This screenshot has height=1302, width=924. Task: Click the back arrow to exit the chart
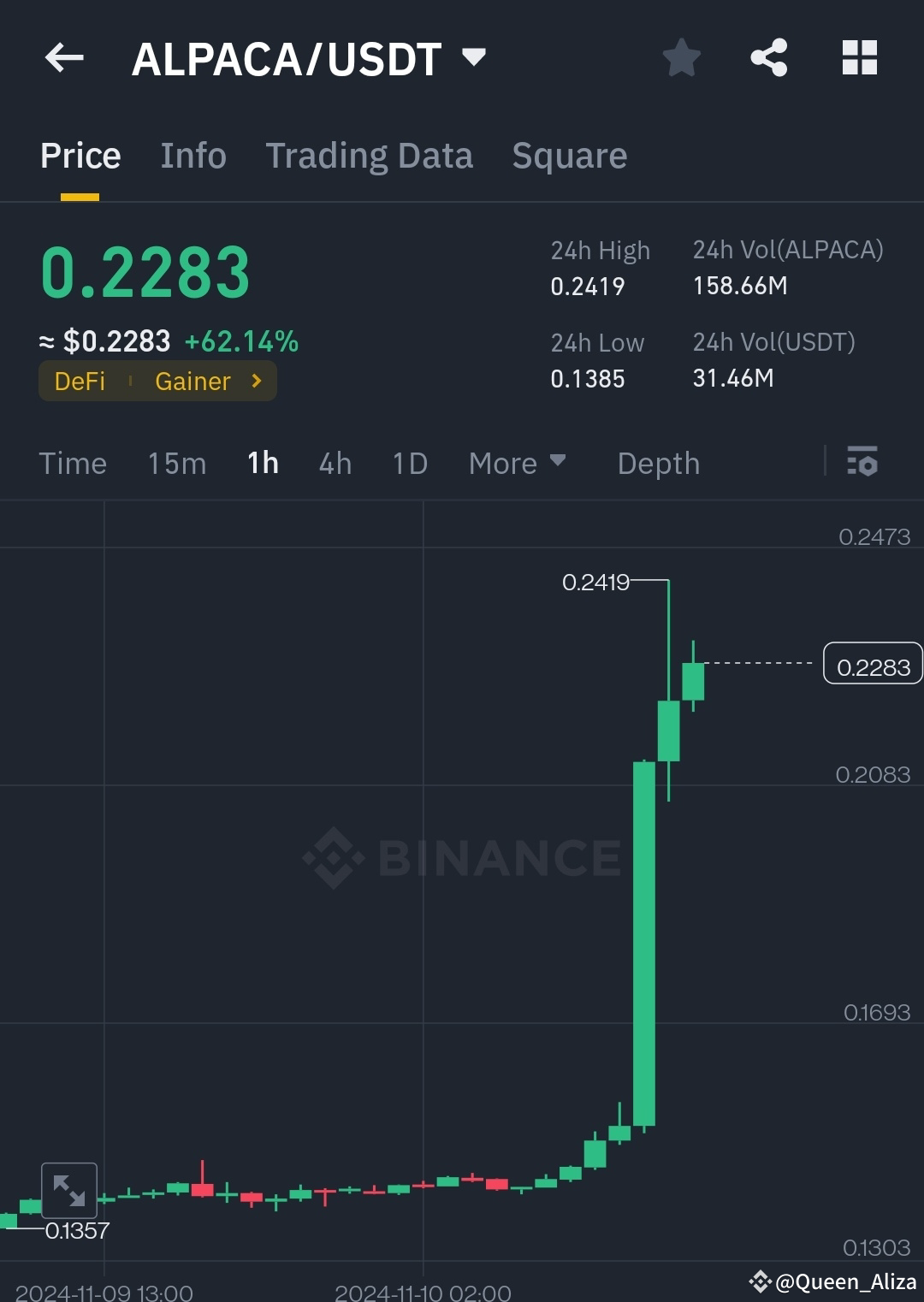point(64,57)
